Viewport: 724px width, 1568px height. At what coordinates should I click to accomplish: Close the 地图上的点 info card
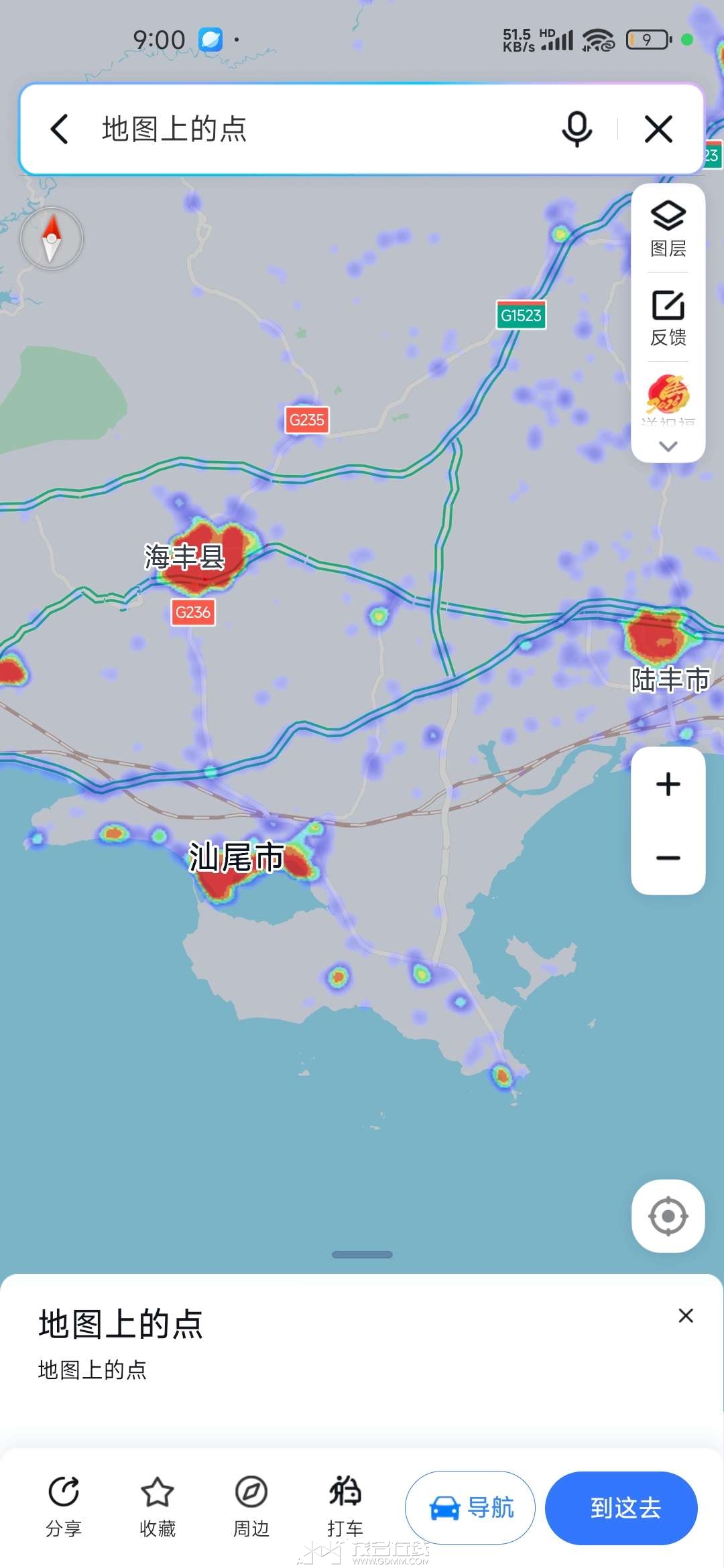pos(685,1315)
